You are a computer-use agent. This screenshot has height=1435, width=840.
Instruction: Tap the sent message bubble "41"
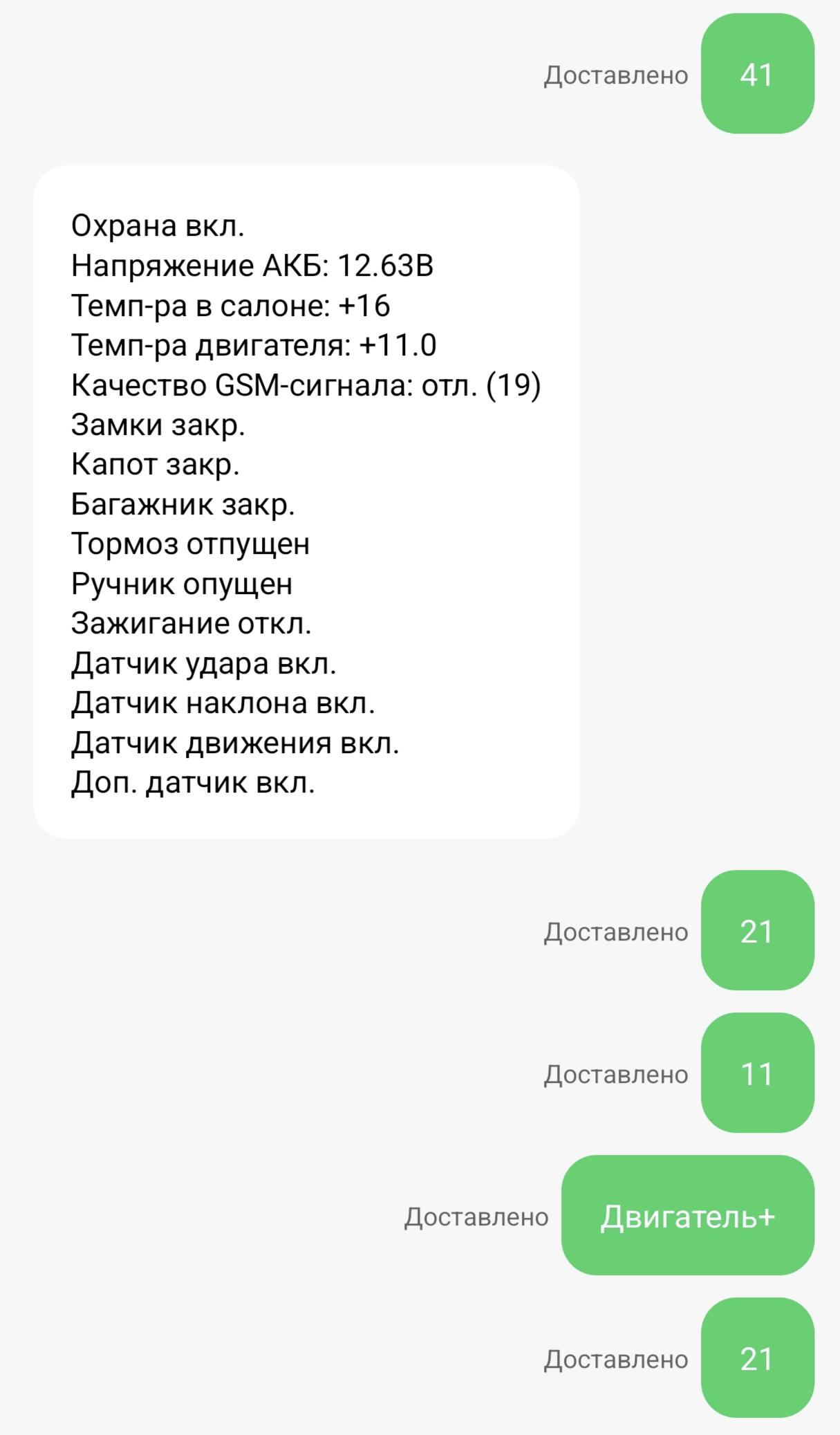tap(757, 74)
